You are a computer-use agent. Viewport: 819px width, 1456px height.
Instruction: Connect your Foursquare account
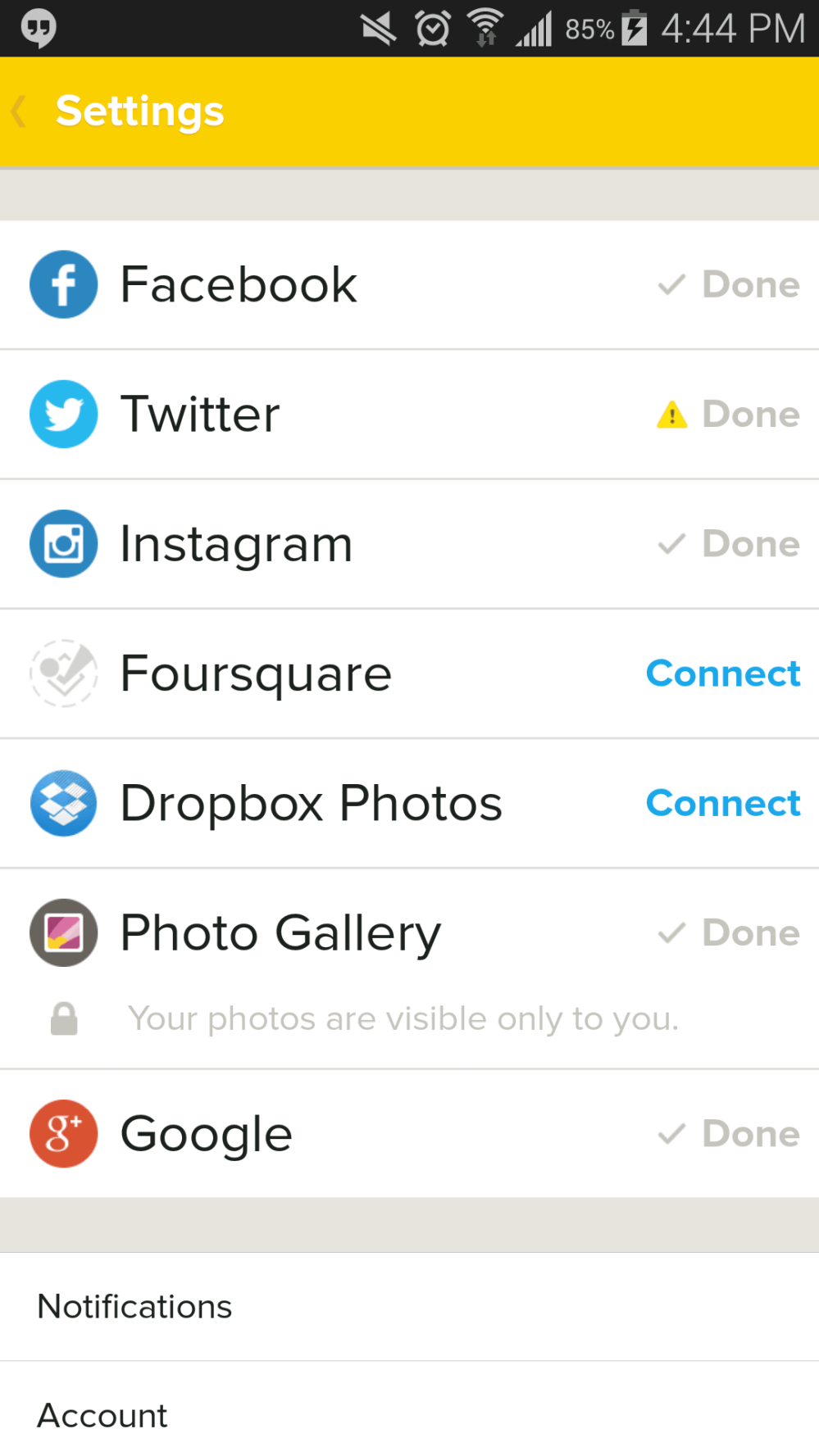[722, 673]
